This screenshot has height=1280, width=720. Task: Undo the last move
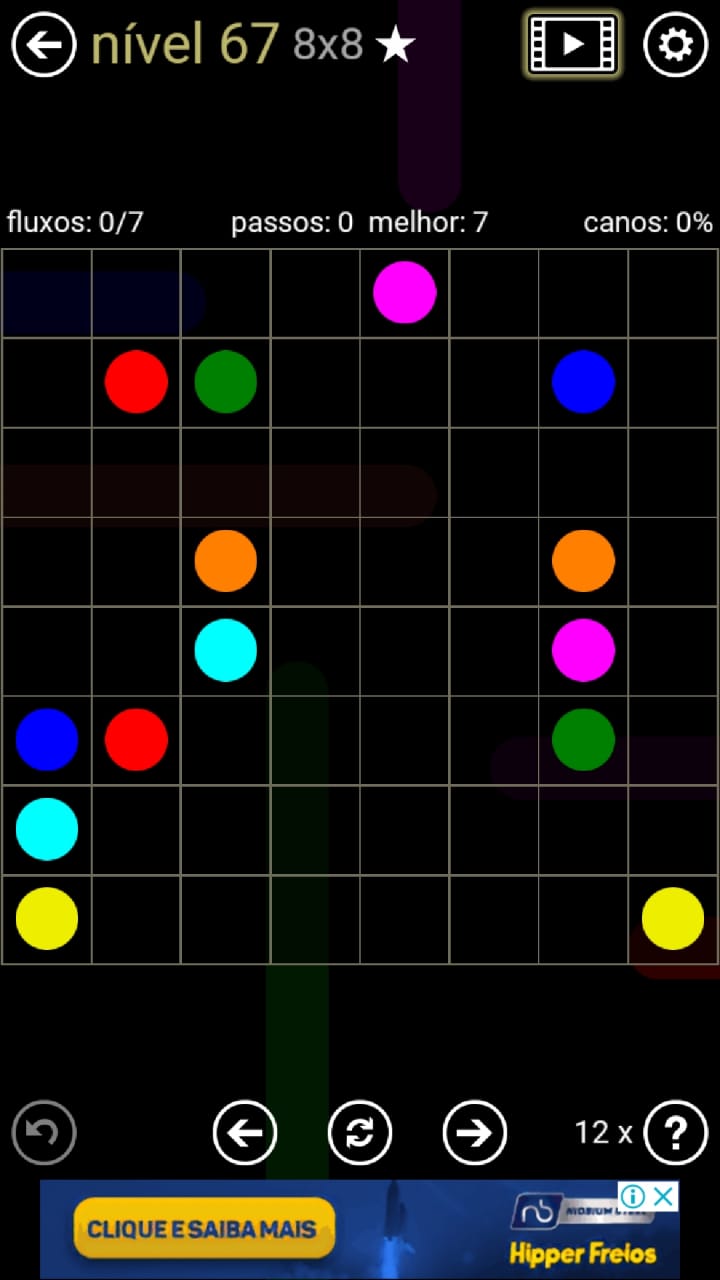(44, 1133)
